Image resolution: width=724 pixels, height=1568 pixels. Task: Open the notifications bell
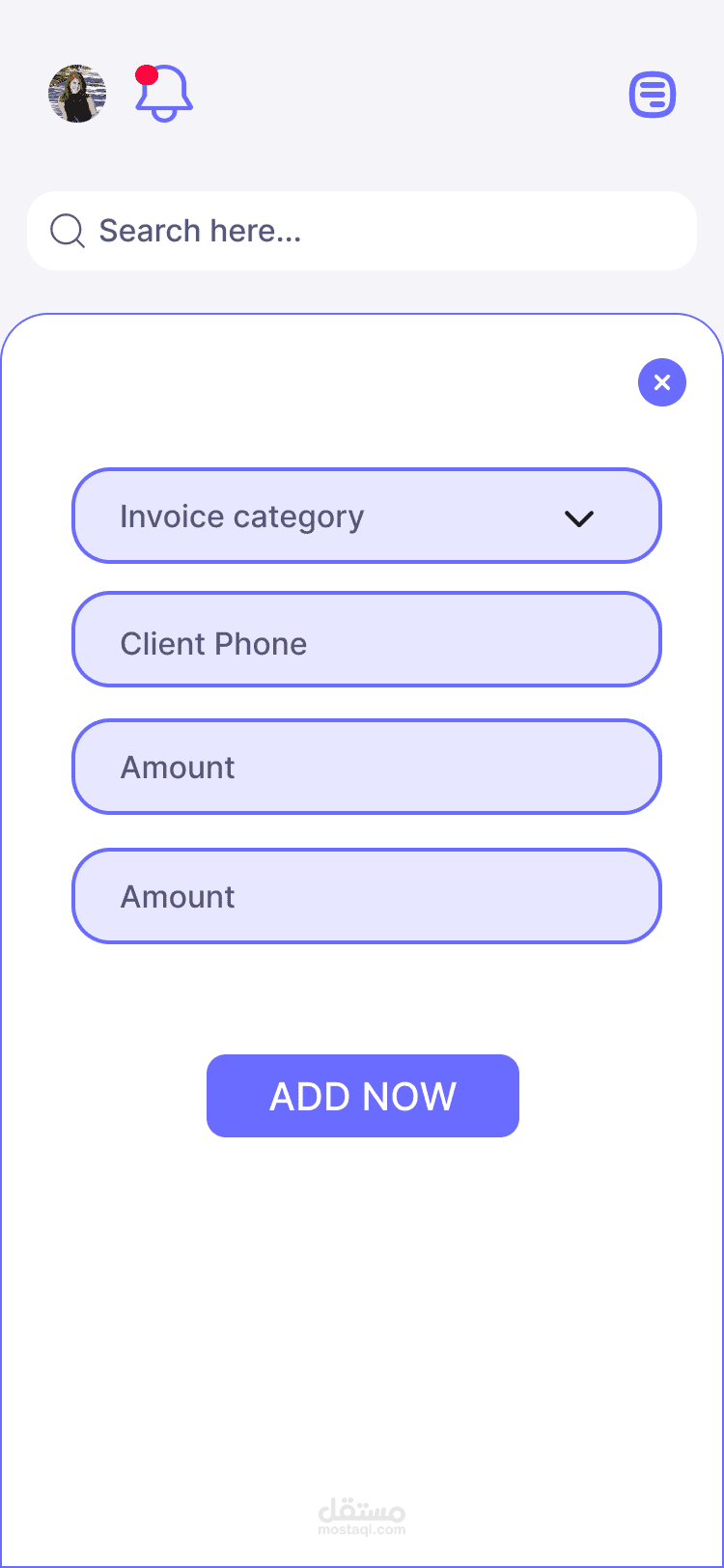click(164, 93)
